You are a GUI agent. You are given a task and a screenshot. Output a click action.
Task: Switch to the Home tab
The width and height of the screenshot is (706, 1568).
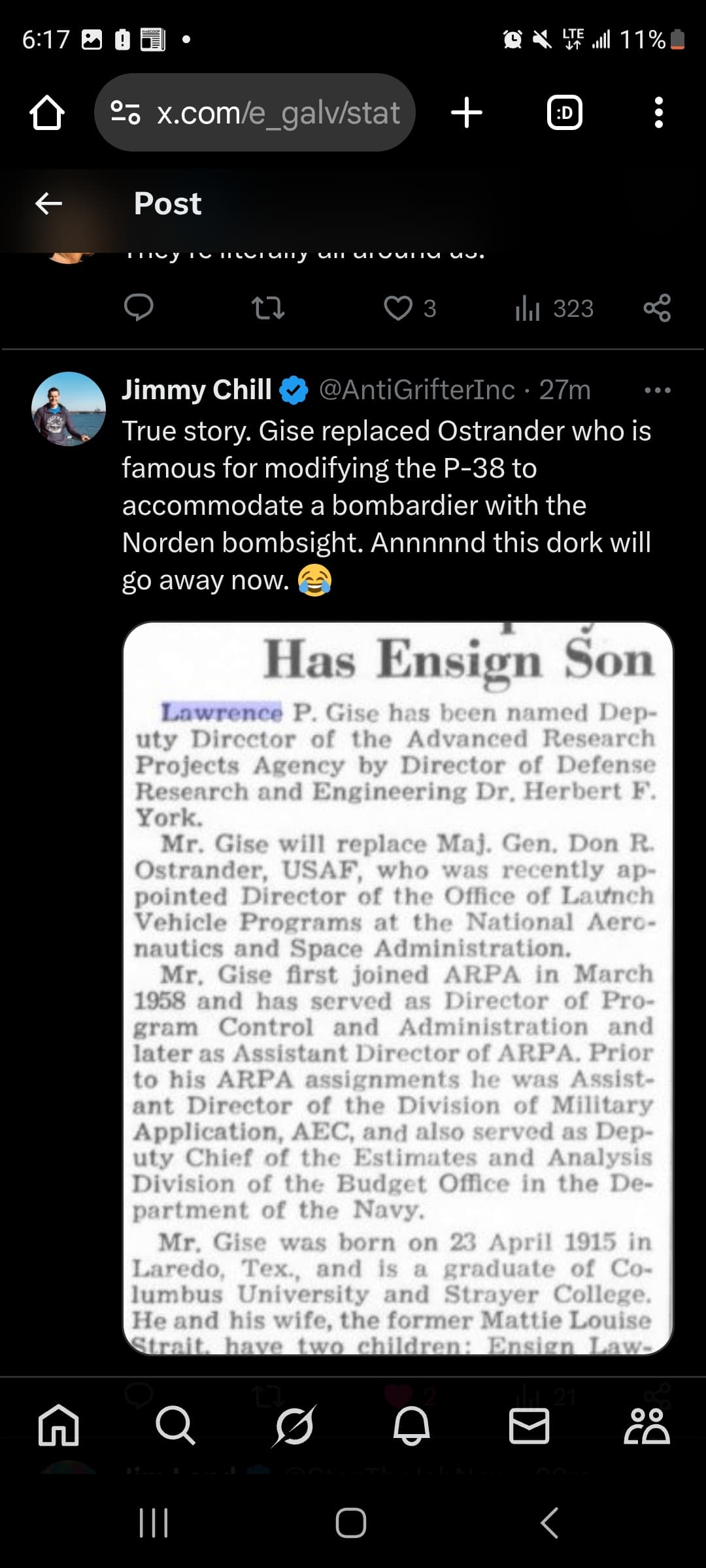59,1425
